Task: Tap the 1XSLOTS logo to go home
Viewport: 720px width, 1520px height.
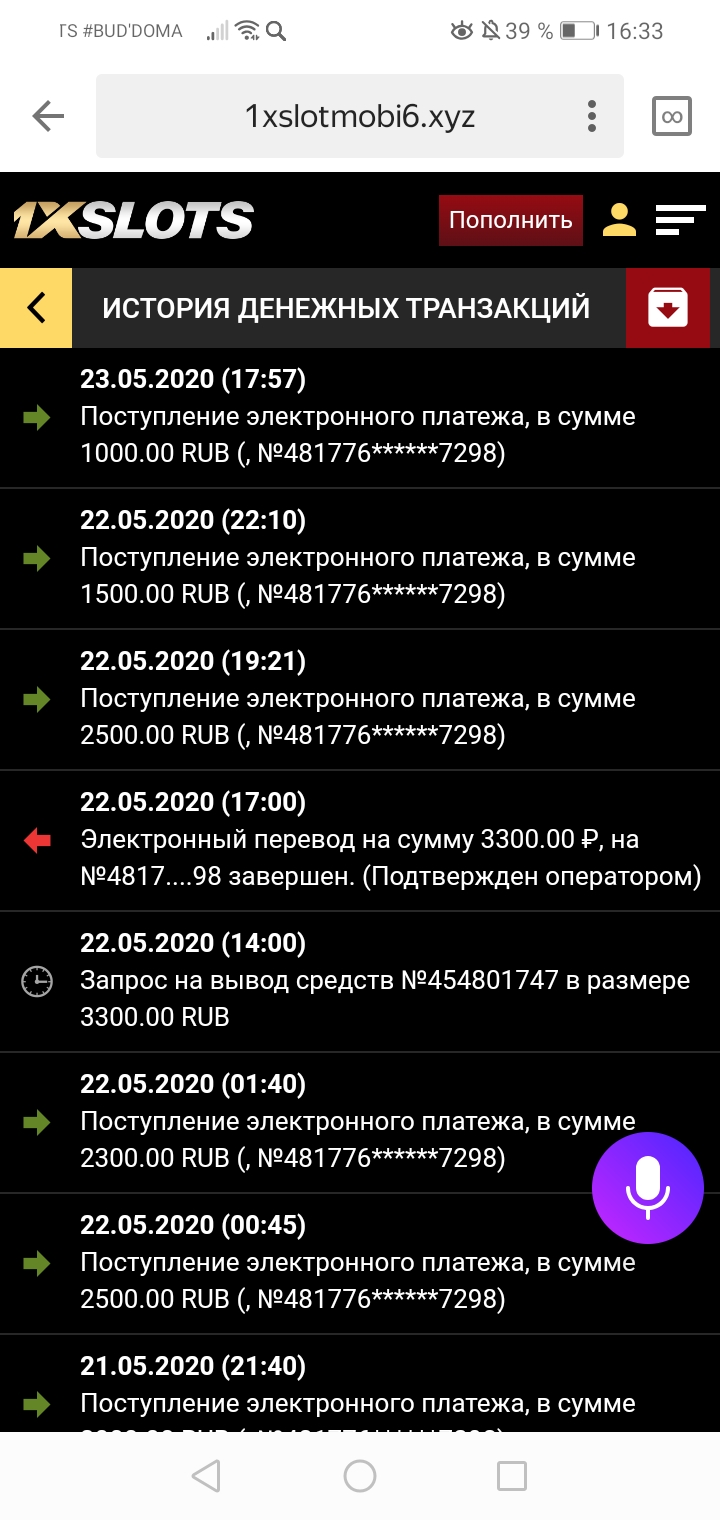Action: pyautogui.click(x=133, y=220)
